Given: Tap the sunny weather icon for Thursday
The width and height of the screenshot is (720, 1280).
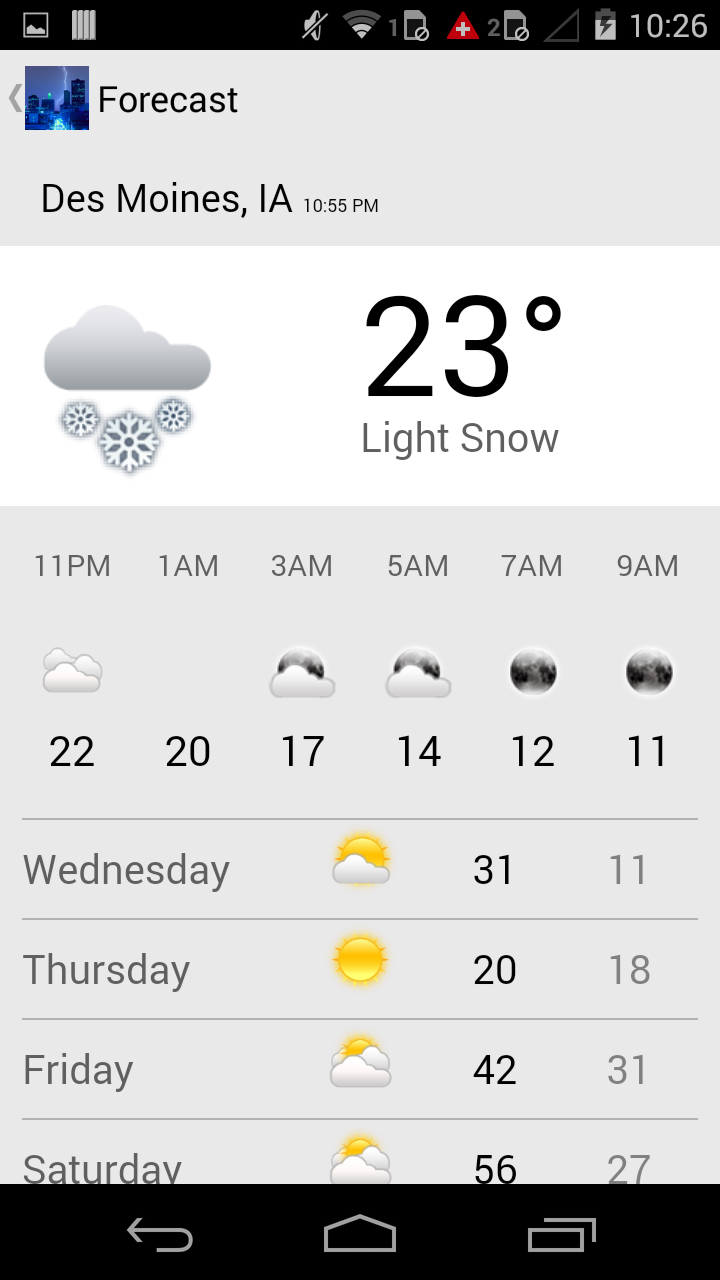Looking at the screenshot, I should (360, 963).
